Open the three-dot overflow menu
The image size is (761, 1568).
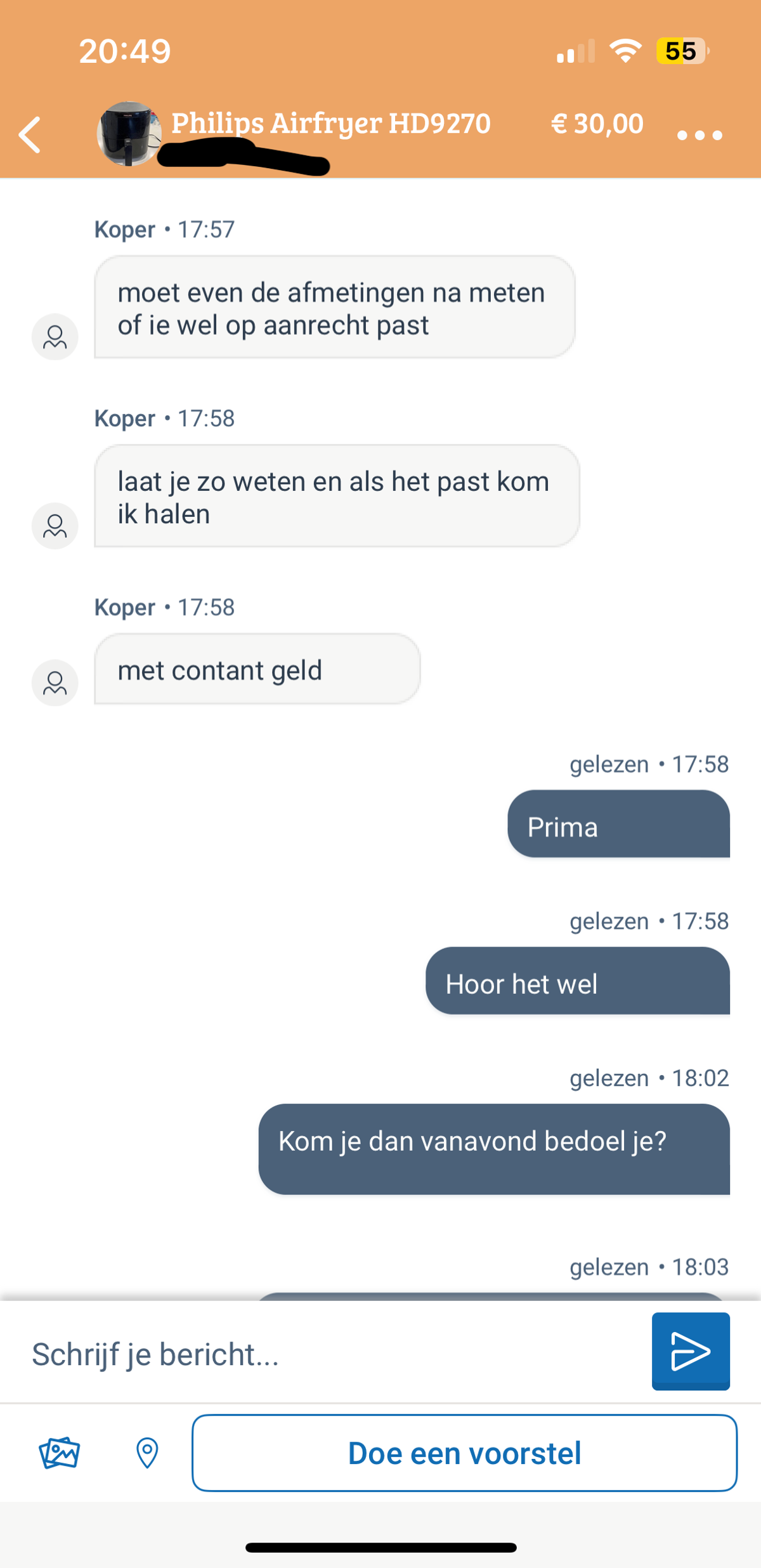[x=699, y=135]
